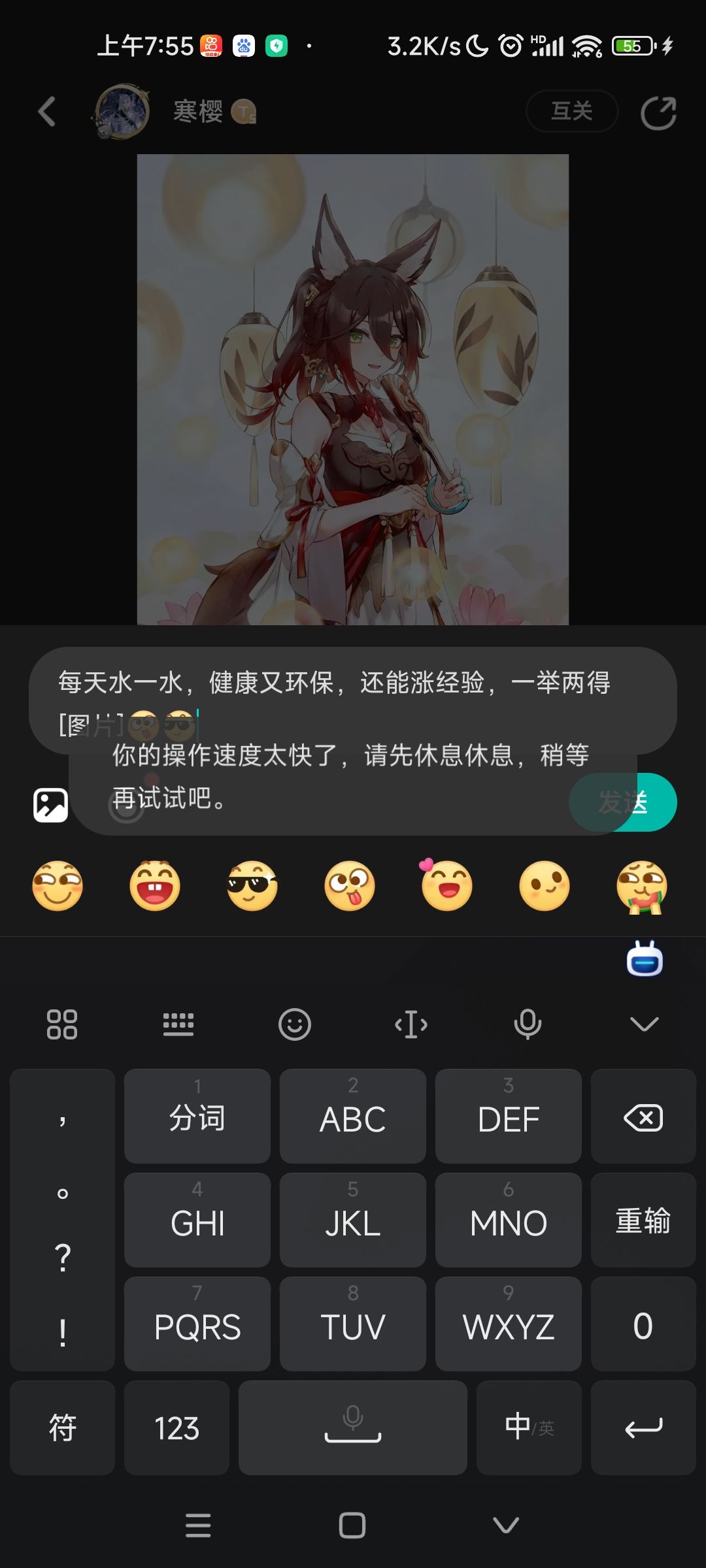Open the keyboard's four-squares menu
The height and width of the screenshot is (1568, 706).
[x=62, y=1024]
